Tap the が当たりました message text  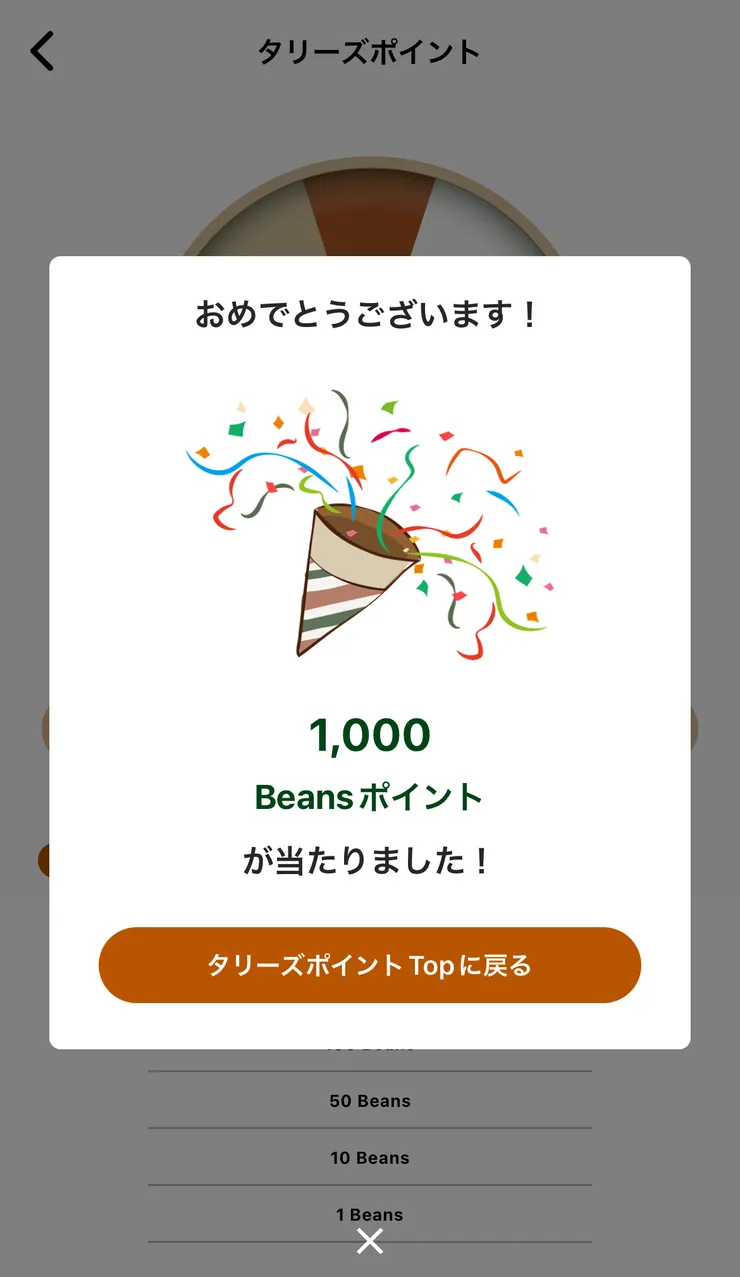pos(370,858)
